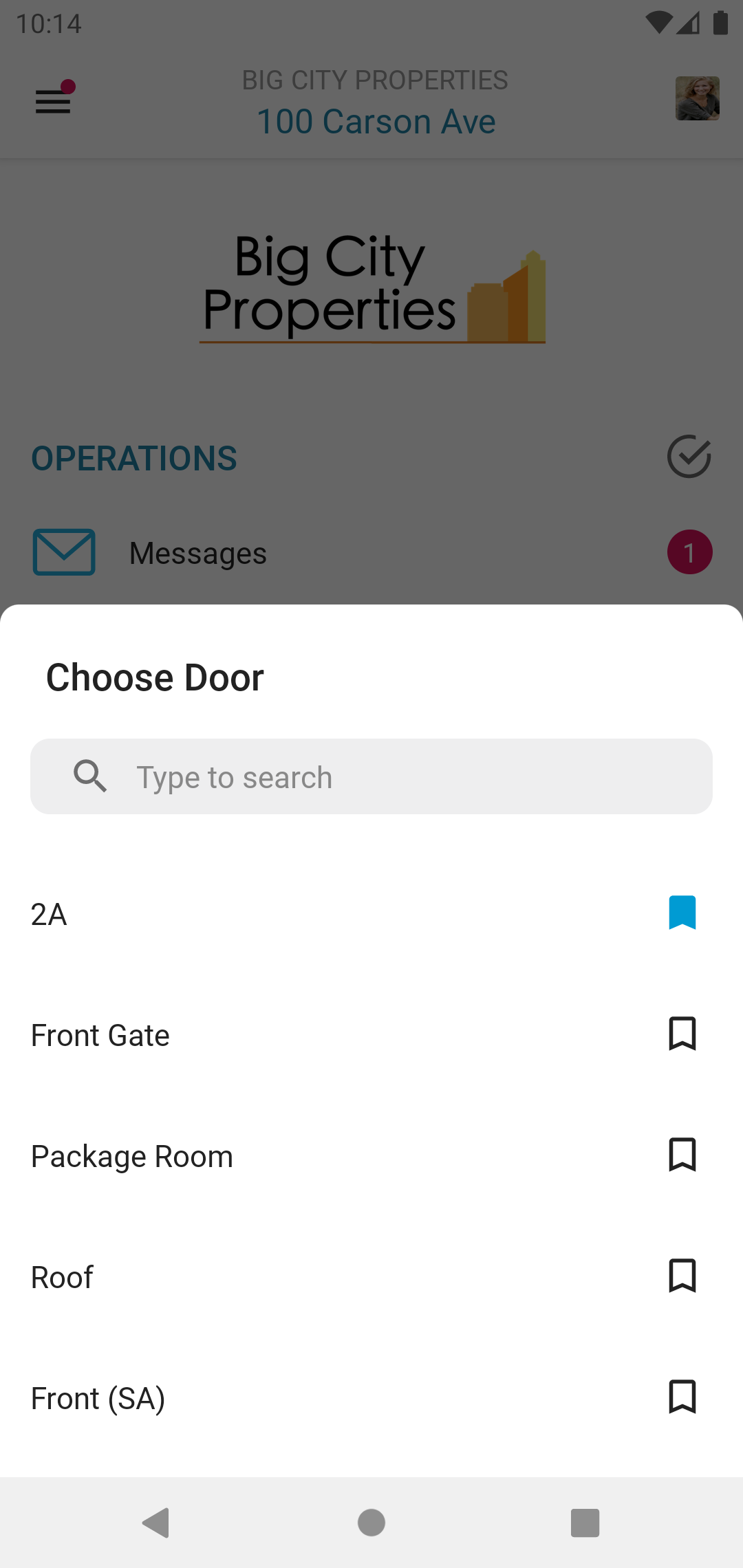Bookmark the Roof door

click(x=682, y=1276)
